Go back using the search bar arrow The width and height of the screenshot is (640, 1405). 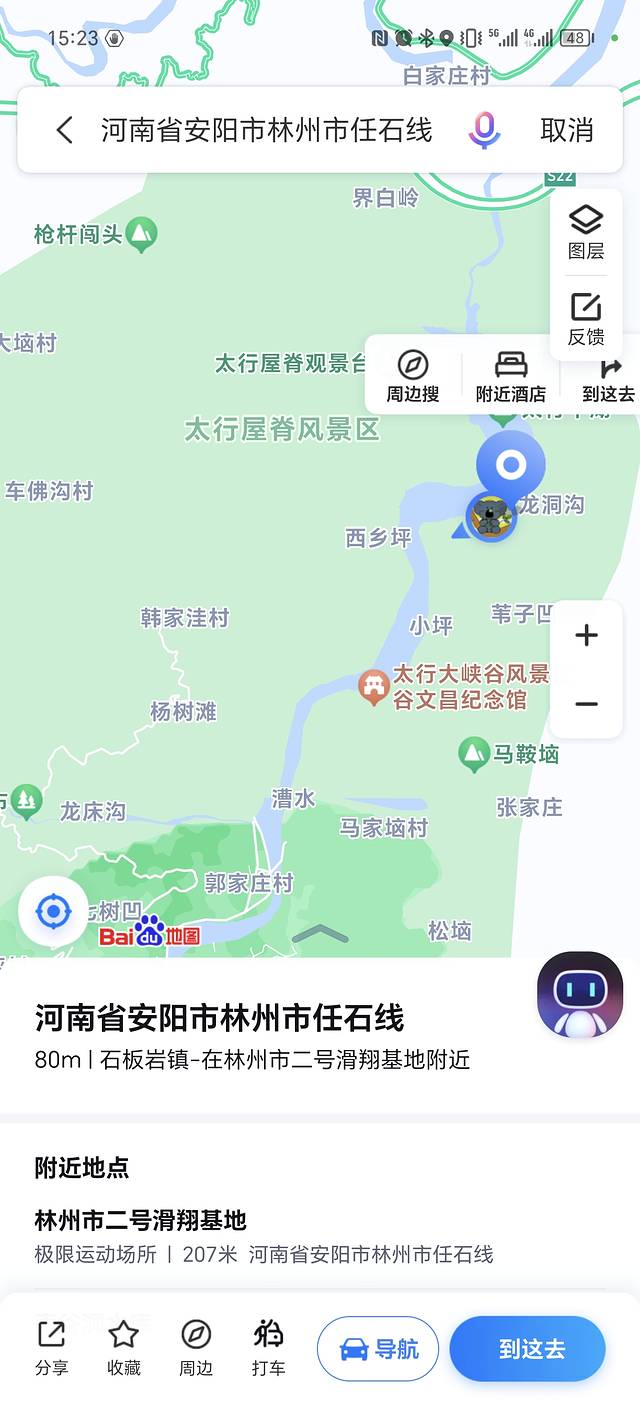(x=65, y=130)
